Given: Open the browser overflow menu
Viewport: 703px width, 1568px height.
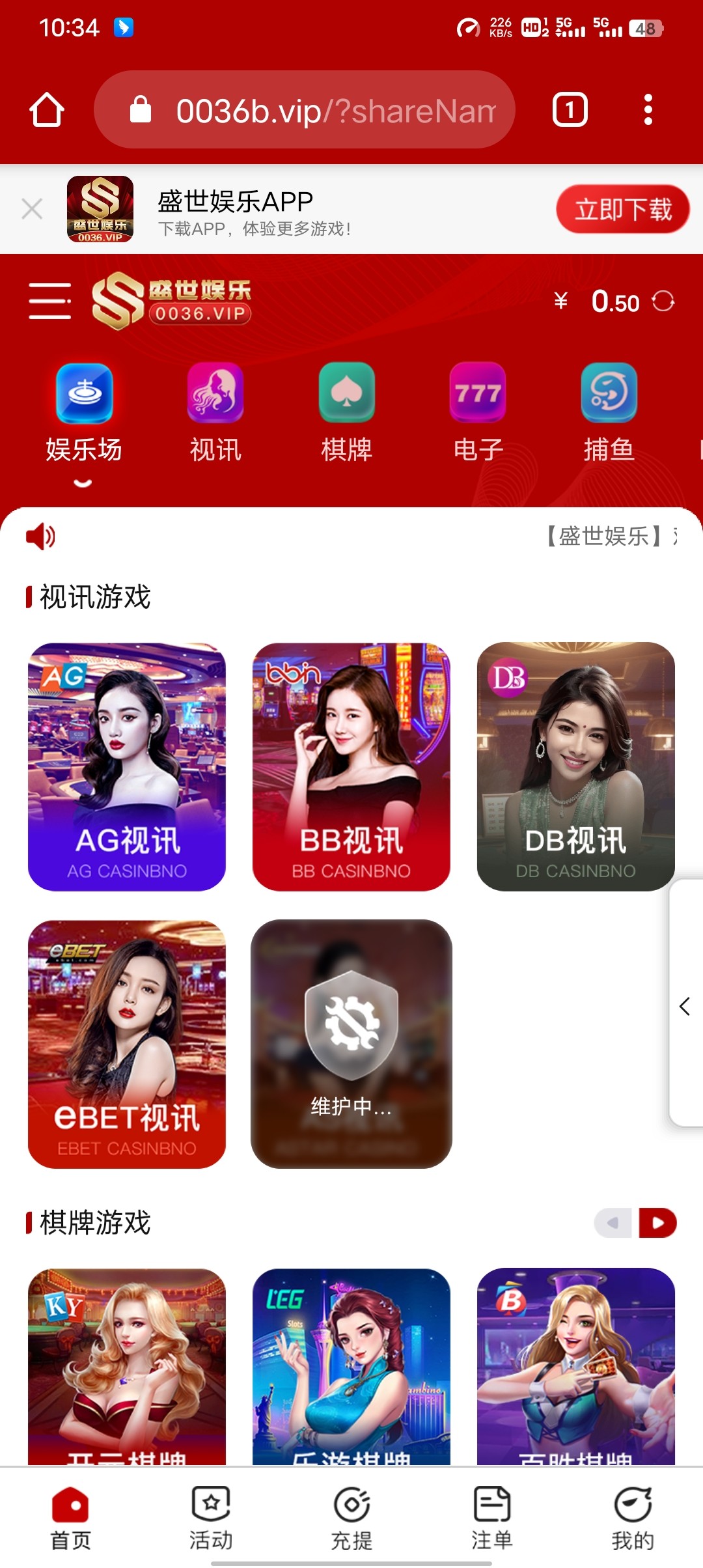Looking at the screenshot, I should coord(648,109).
